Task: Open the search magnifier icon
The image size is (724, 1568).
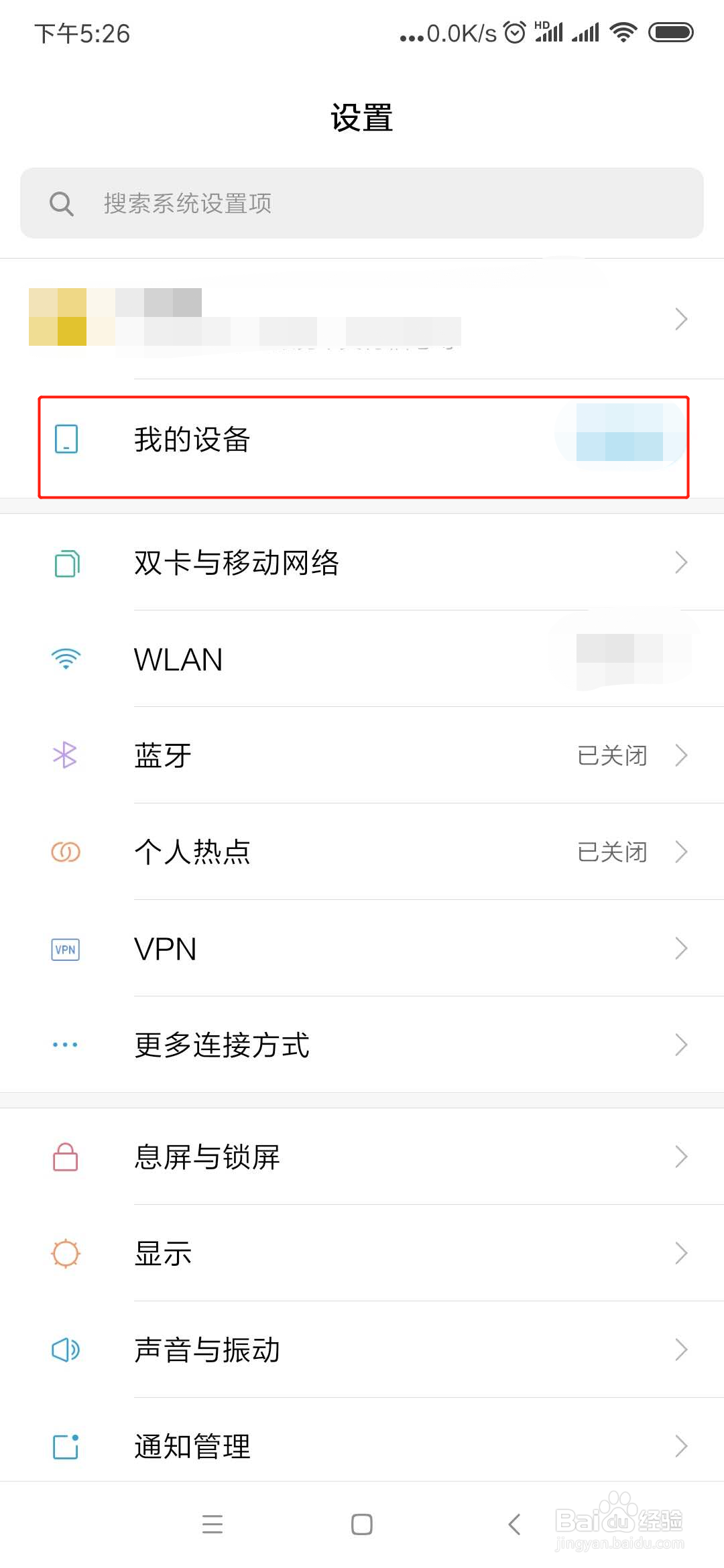Action: coord(61,203)
